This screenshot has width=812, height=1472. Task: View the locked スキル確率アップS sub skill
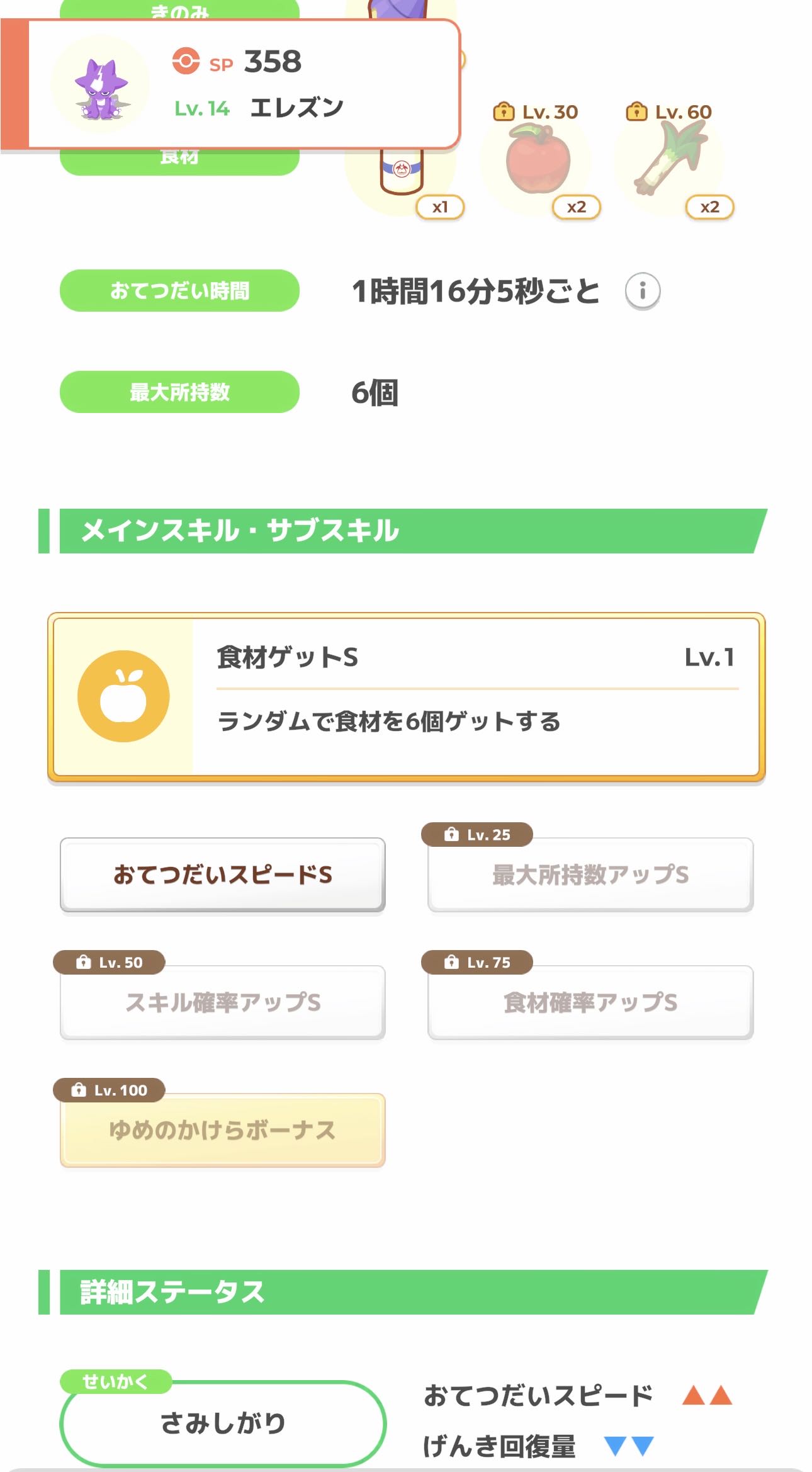point(223,1002)
